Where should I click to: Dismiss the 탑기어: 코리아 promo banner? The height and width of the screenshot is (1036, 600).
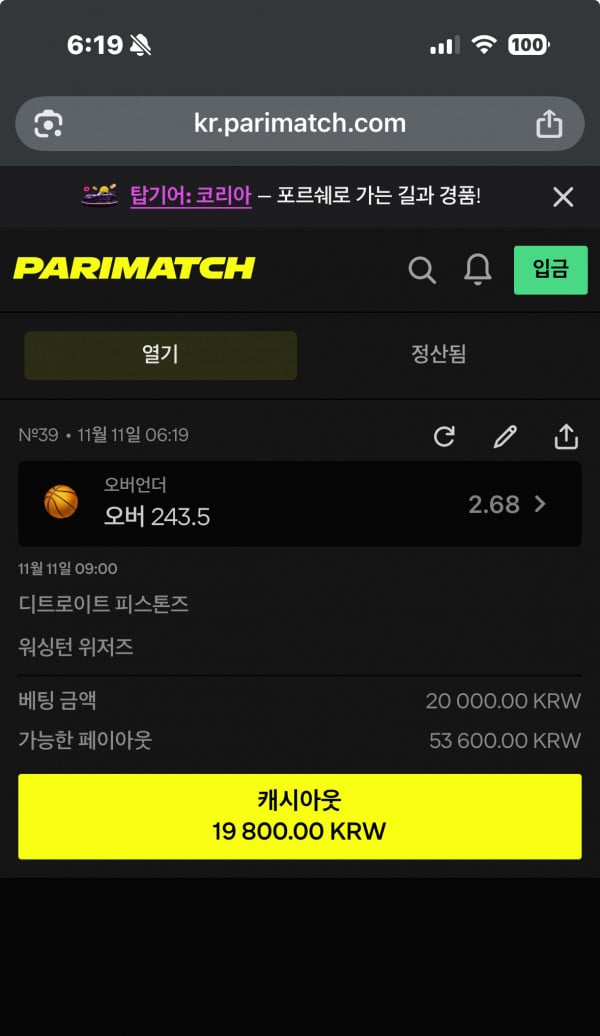563,196
